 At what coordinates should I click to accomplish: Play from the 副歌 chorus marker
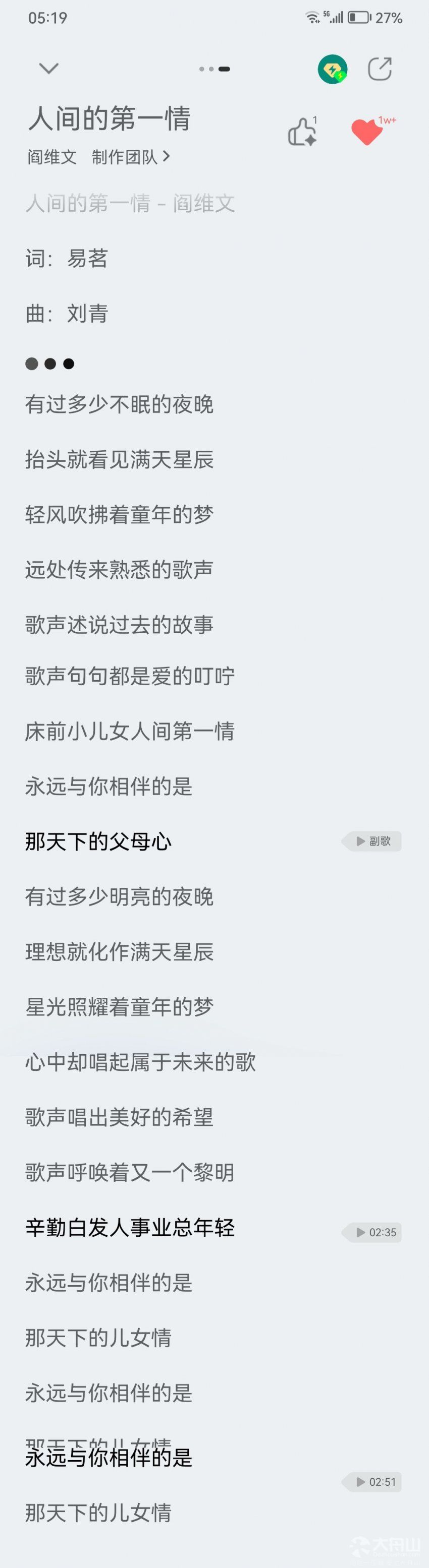tap(372, 841)
